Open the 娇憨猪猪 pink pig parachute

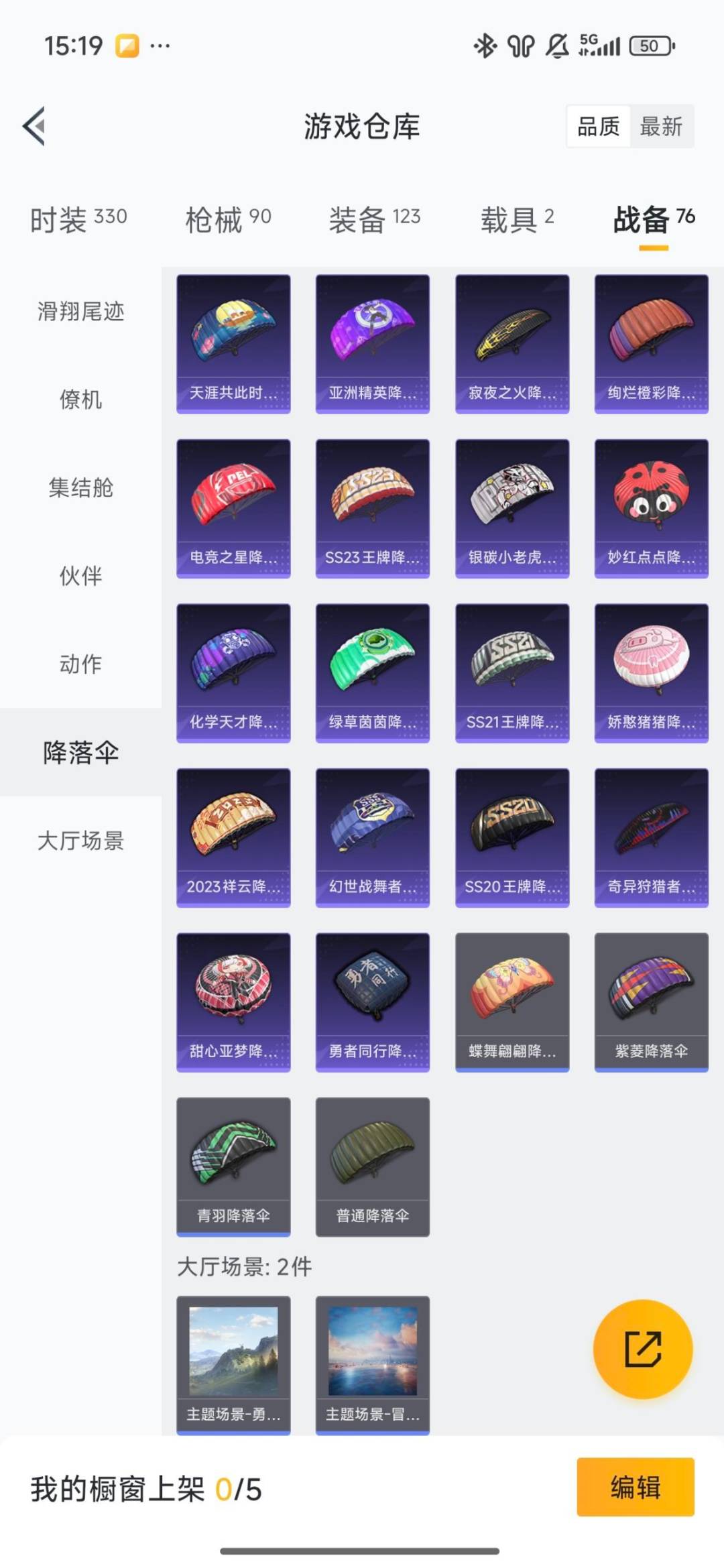(652, 670)
